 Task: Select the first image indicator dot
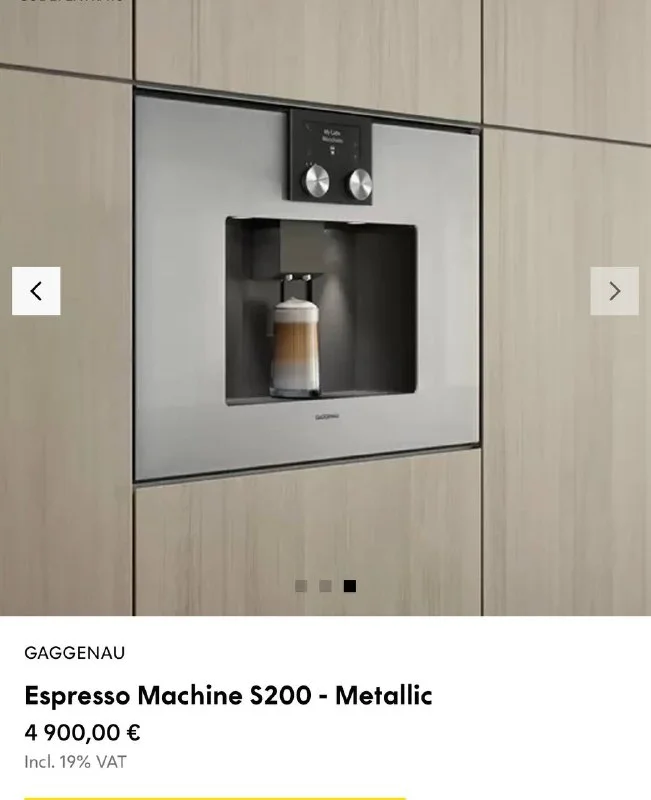[301, 586]
